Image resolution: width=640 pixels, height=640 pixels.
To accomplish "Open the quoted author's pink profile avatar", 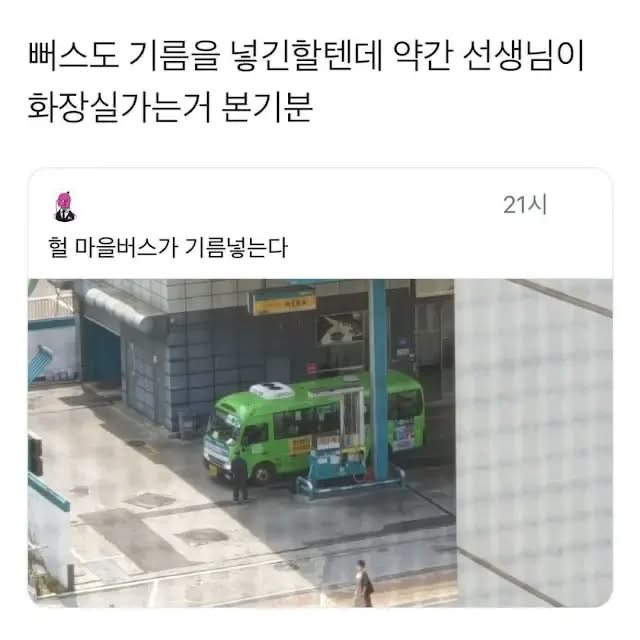I will [x=65, y=207].
